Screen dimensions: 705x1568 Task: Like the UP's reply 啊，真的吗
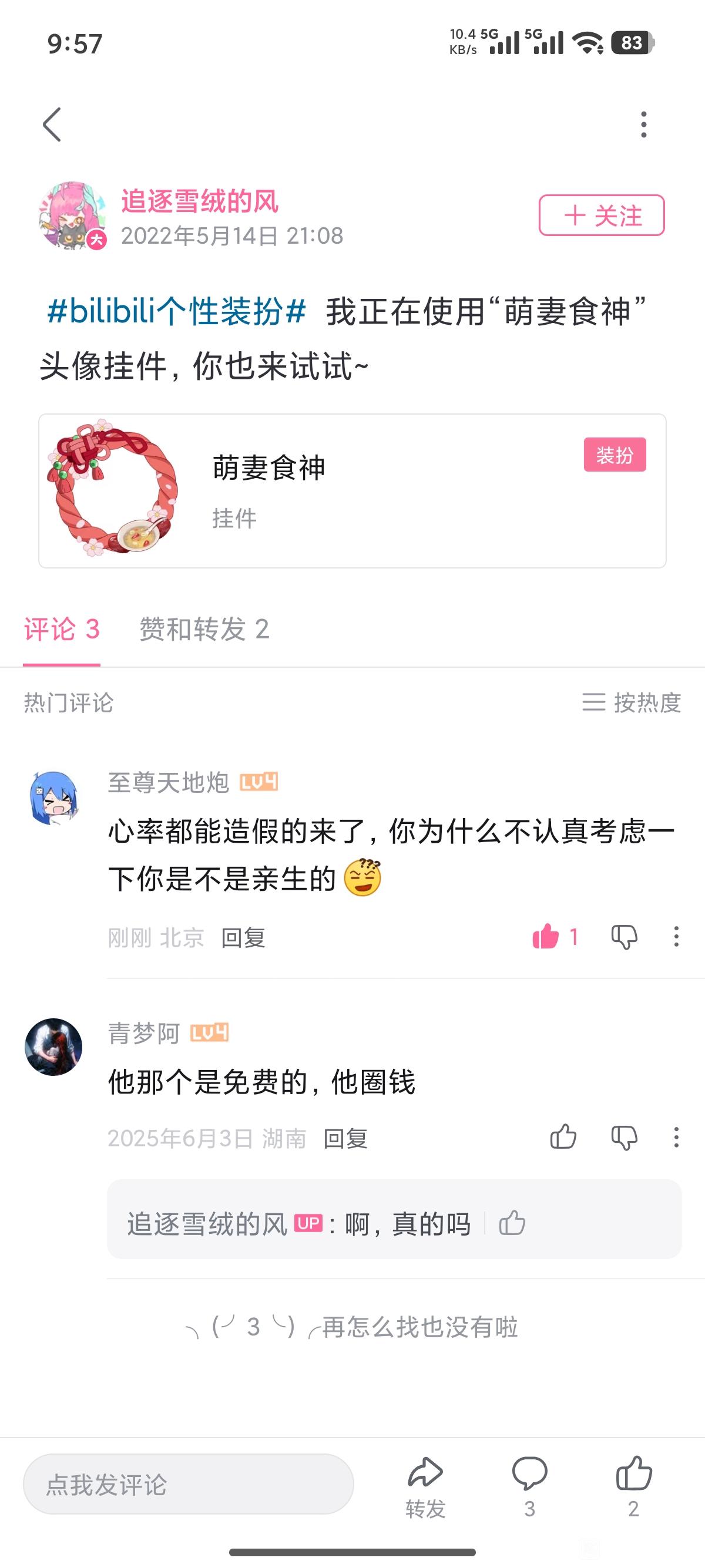(x=512, y=1223)
